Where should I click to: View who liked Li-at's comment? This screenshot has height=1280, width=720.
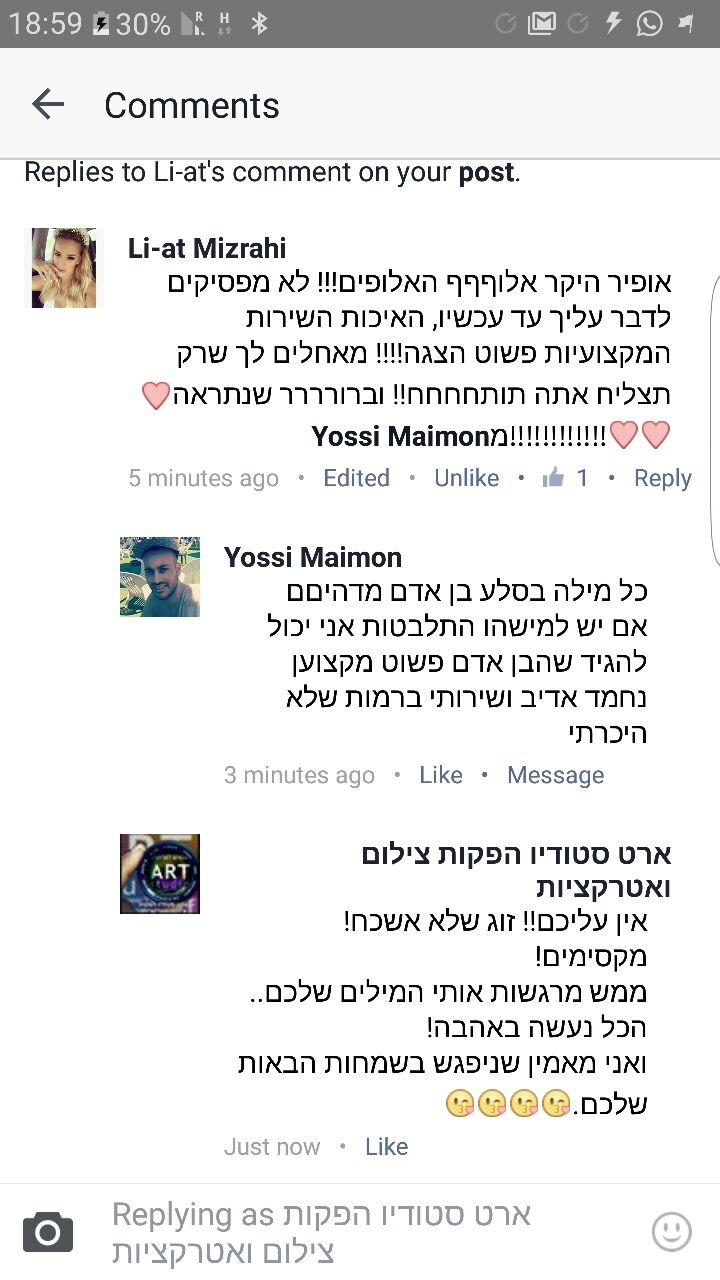565,478
